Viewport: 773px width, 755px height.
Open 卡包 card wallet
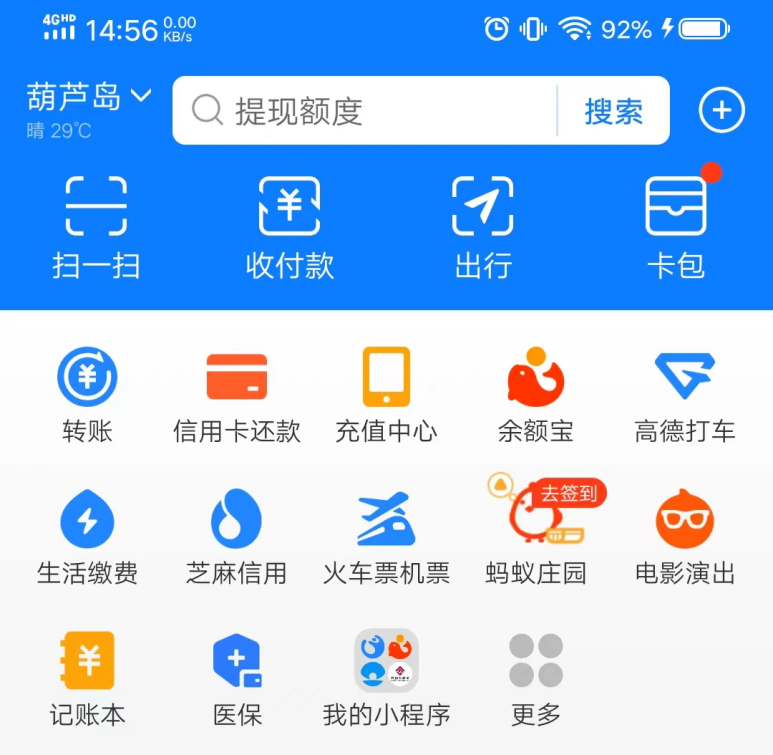[x=676, y=226]
